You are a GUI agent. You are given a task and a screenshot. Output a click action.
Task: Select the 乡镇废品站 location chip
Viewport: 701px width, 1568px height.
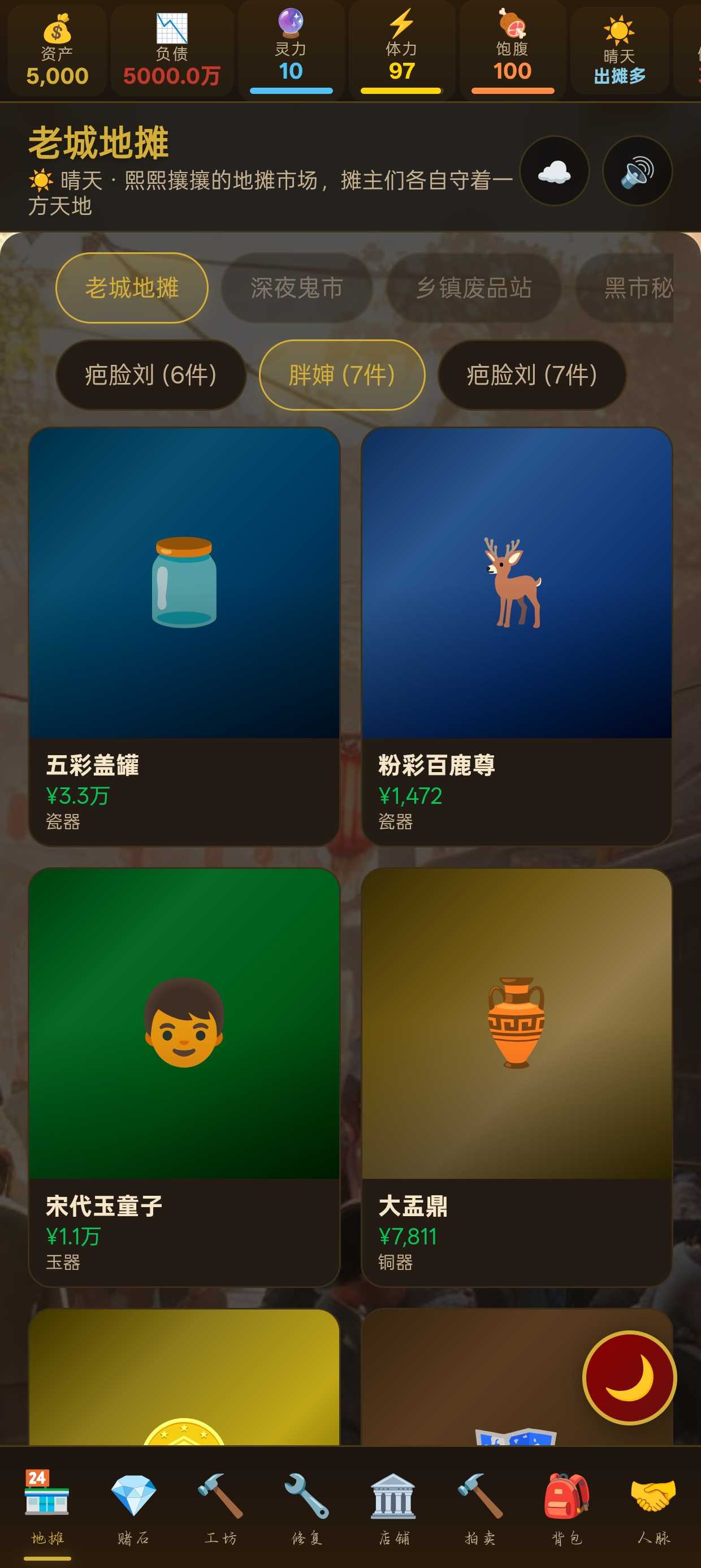tap(473, 288)
